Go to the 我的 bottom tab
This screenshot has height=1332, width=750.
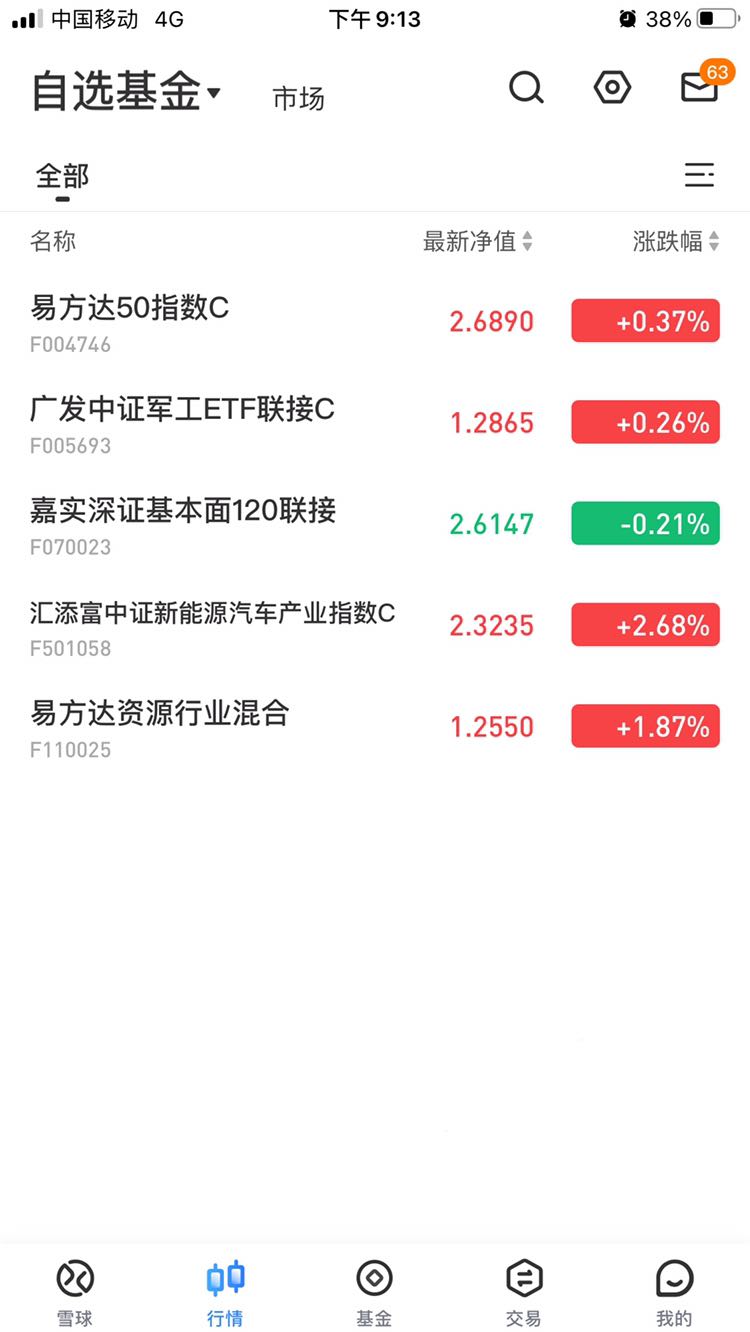pyautogui.click(x=674, y=1291)
